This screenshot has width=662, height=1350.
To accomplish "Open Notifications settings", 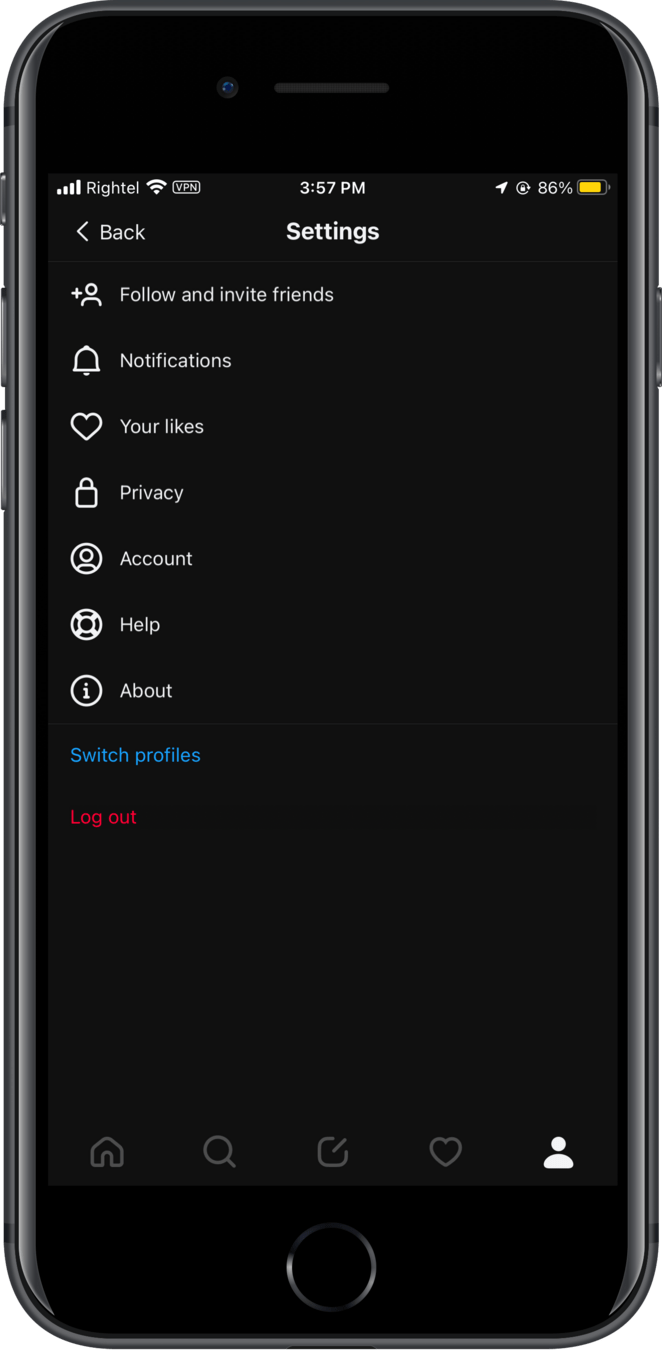I will pos(175,361).
